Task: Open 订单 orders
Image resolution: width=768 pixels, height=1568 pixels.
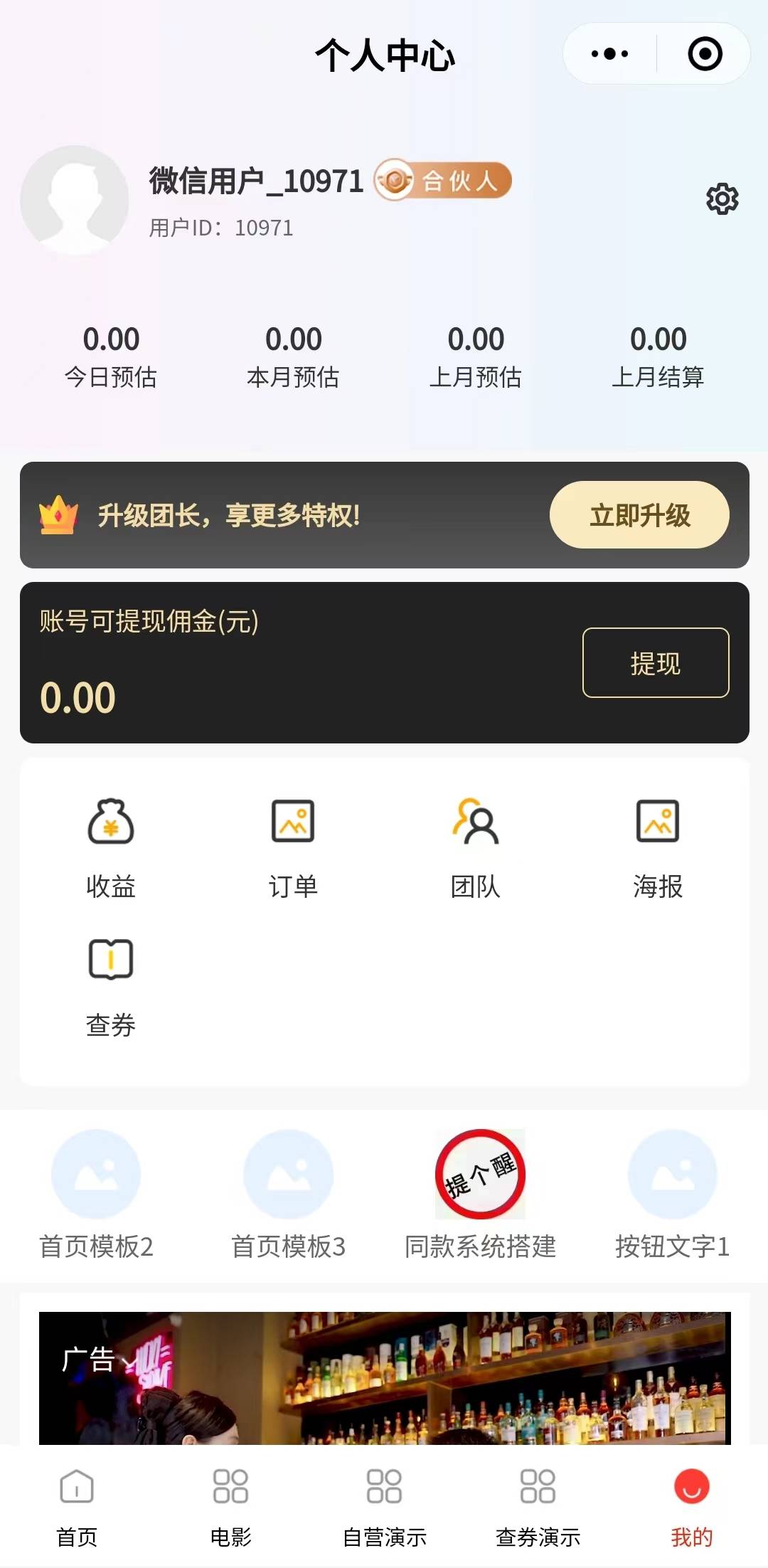Action: coord(293,848)
